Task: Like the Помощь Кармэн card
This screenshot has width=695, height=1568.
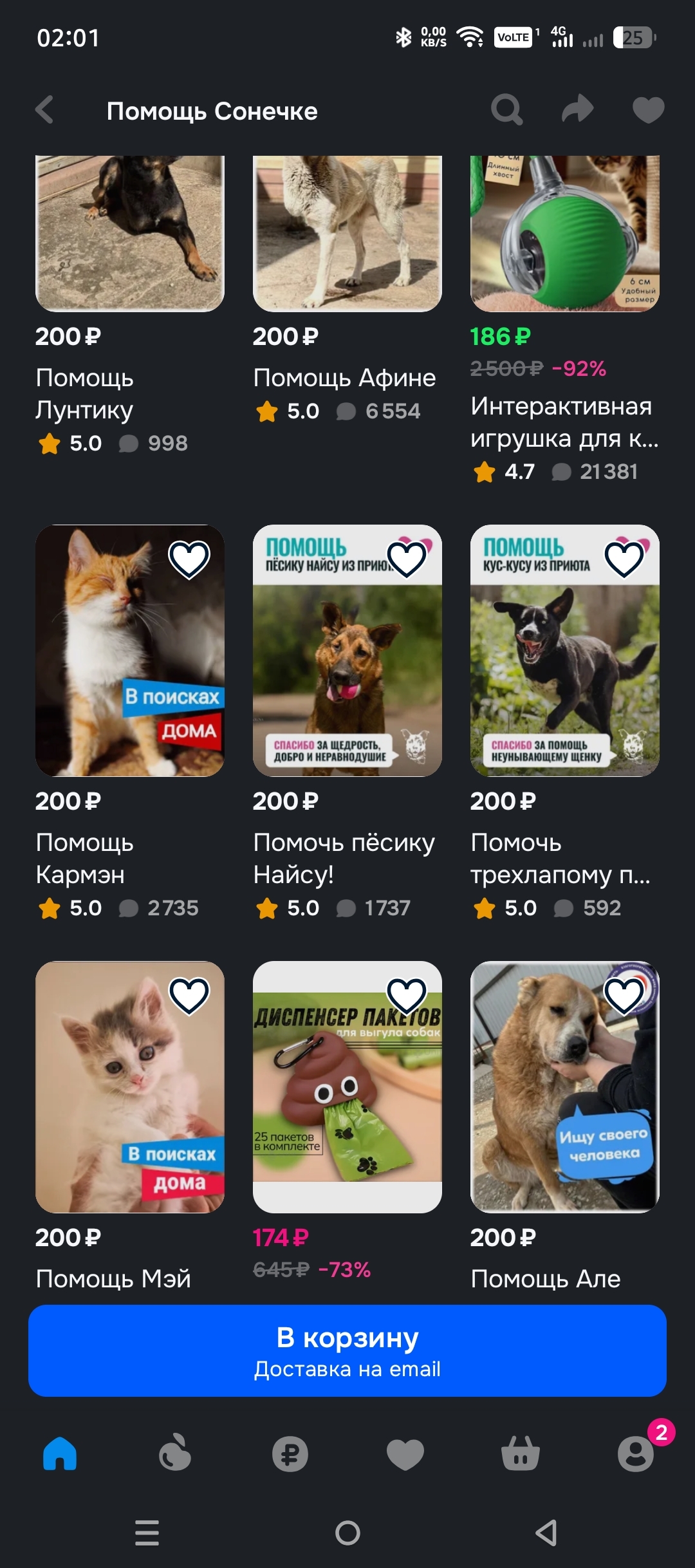Action: coord(189,559)
